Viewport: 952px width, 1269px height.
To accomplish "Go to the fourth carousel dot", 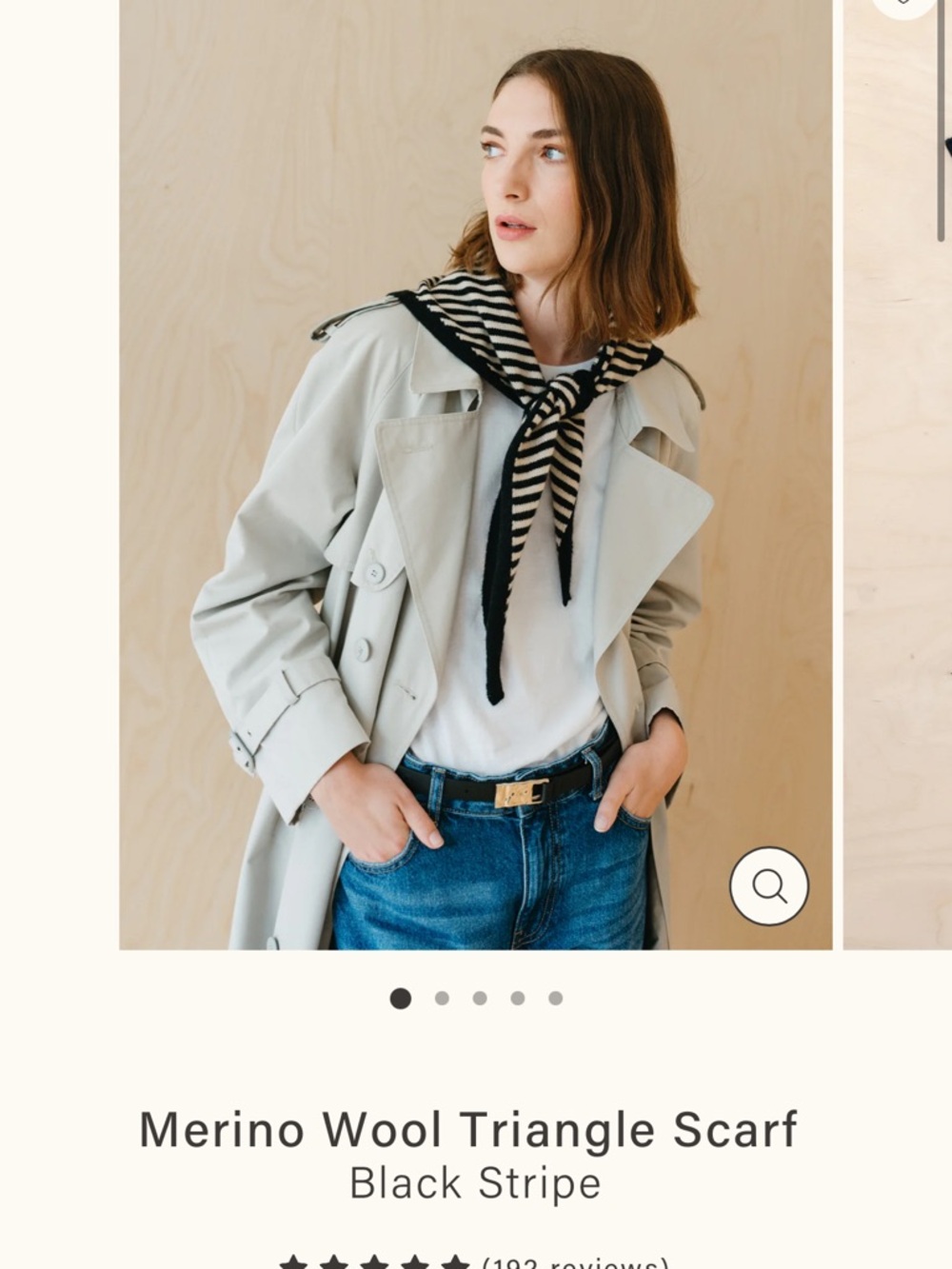I will [518, 998].
